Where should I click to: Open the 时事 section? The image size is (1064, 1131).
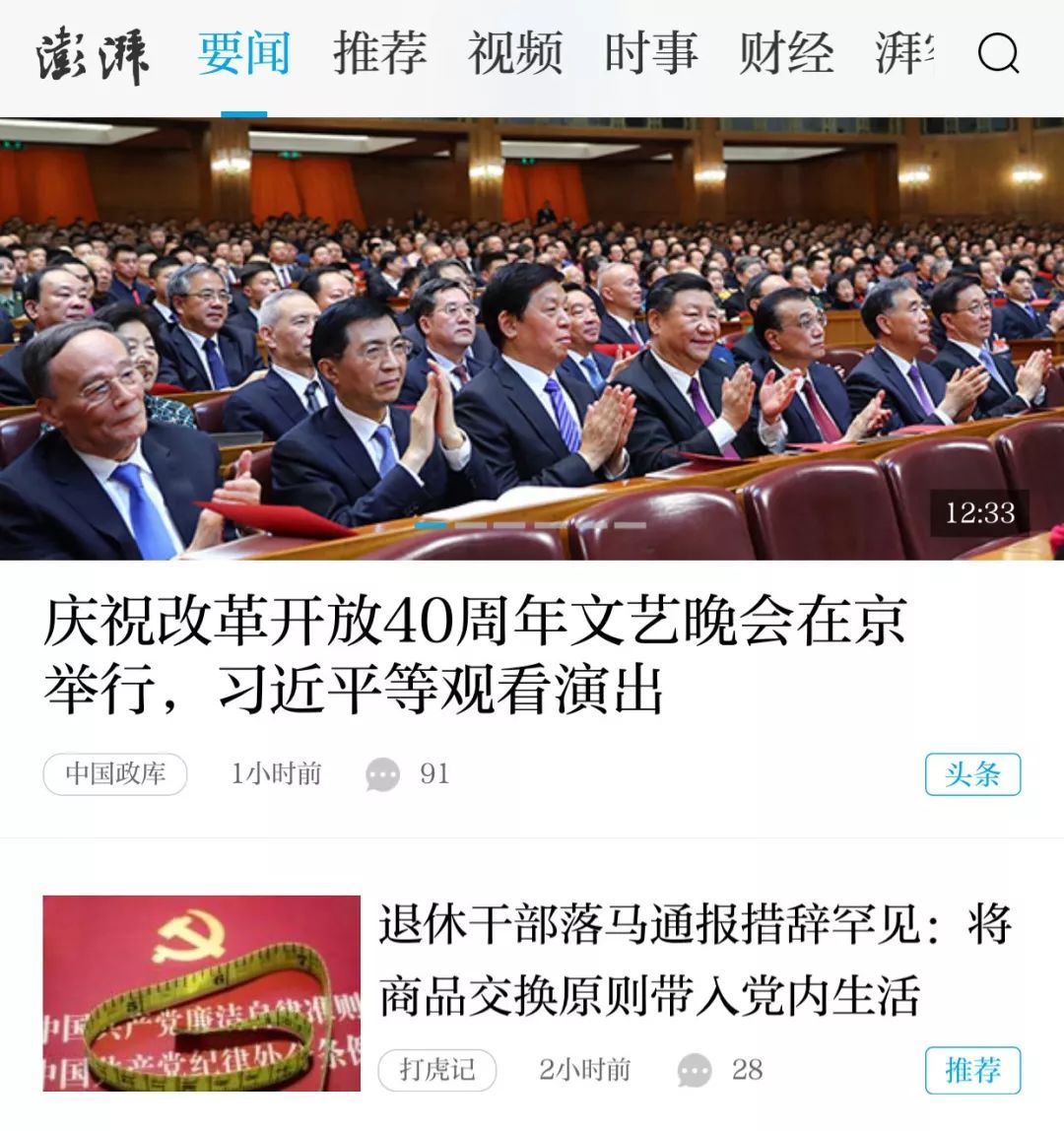652,54
